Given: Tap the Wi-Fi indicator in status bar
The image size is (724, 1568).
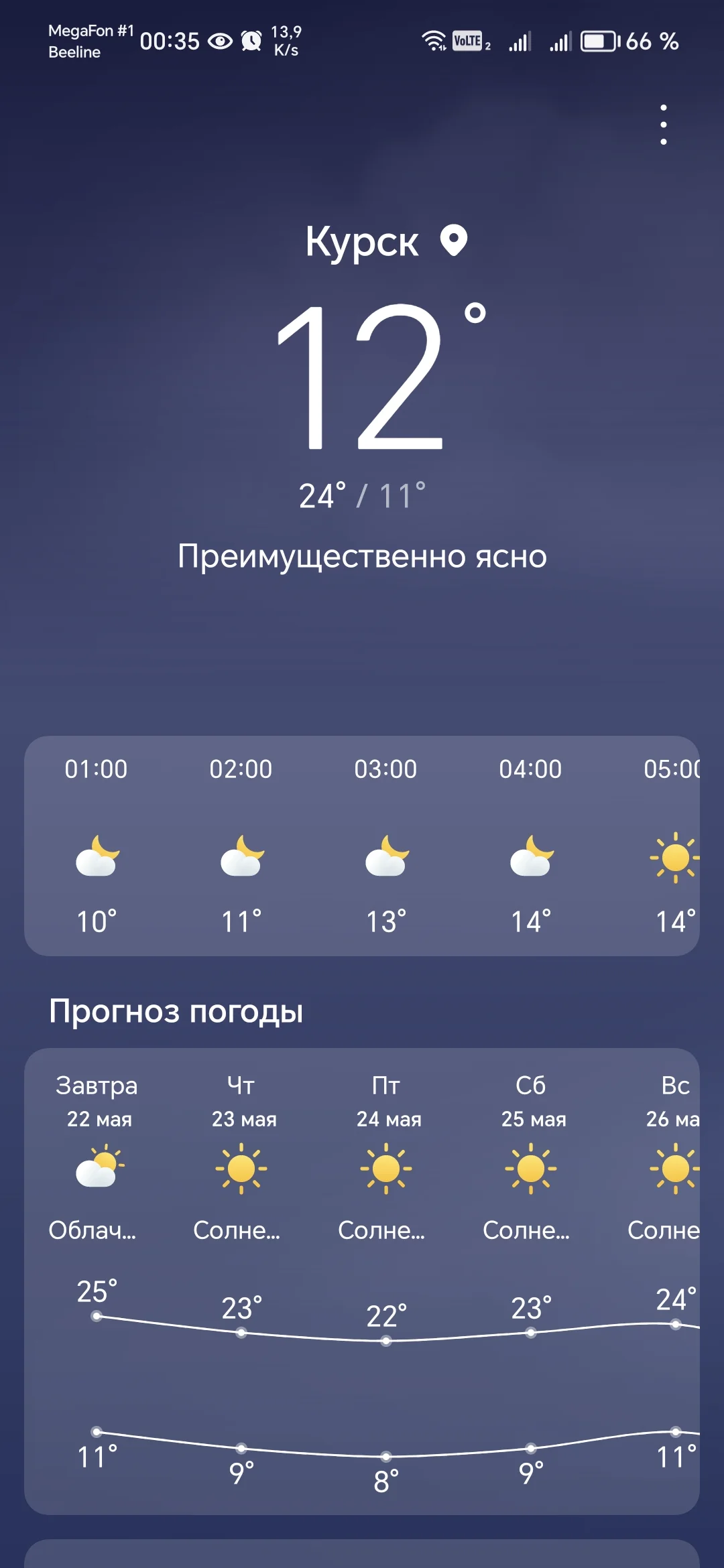Looking at the screenshot, I should pos(434,41).
